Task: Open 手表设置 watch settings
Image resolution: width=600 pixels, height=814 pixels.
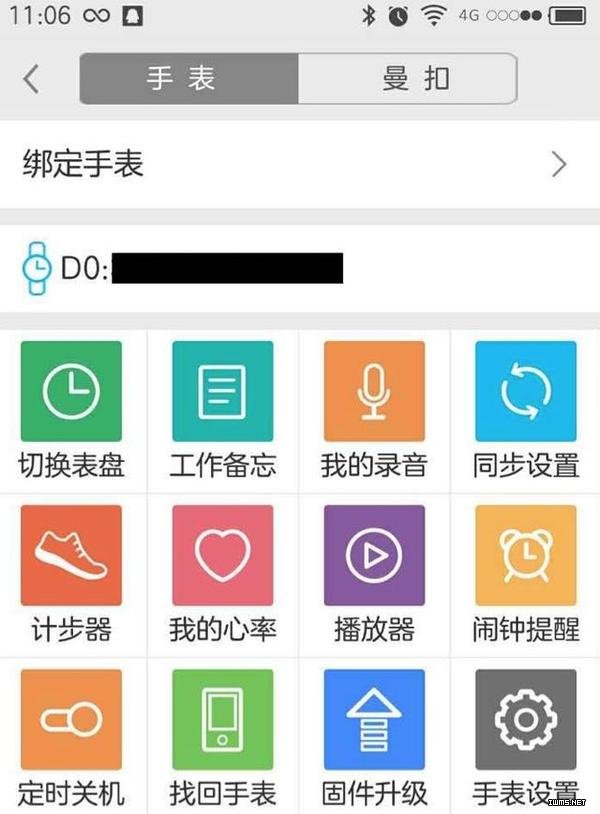Action: click(x=525, y=738)
